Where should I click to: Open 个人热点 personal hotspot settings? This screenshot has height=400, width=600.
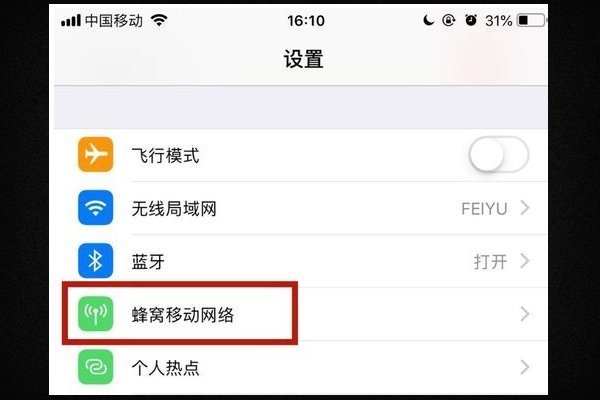(300, 367)
